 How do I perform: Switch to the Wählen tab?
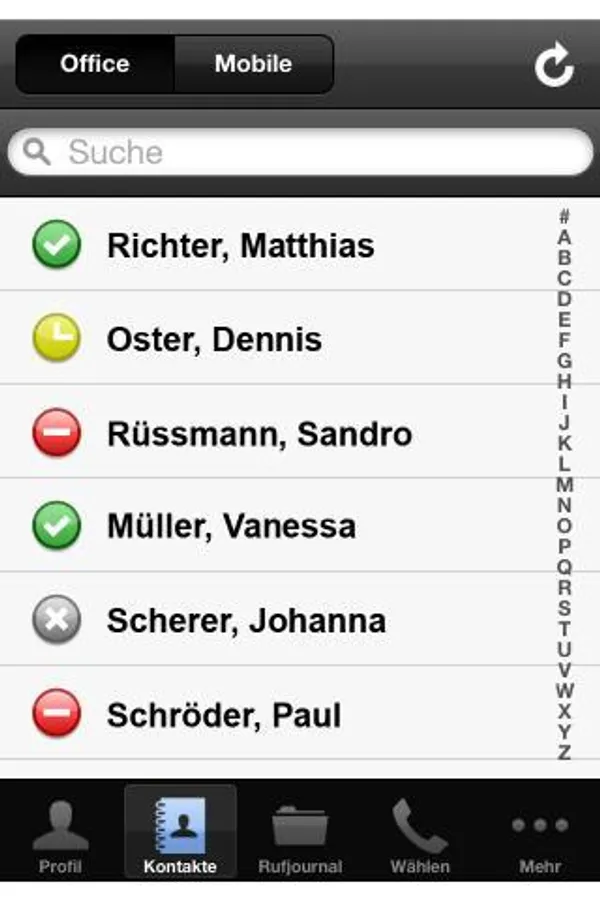(420, 836)
